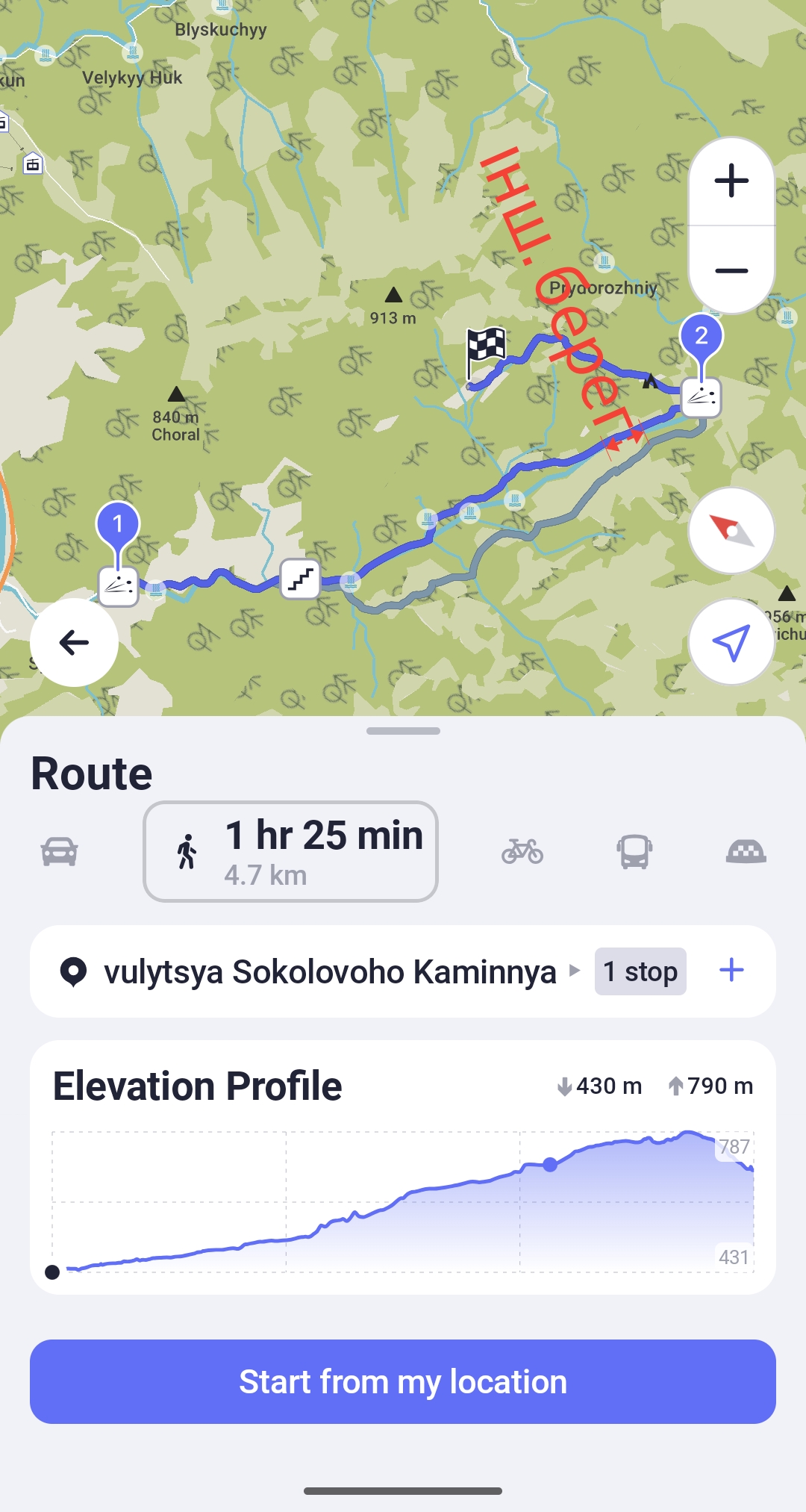Center map on my location
This screenshot has width=806, height=1512.
coord(731,642)
